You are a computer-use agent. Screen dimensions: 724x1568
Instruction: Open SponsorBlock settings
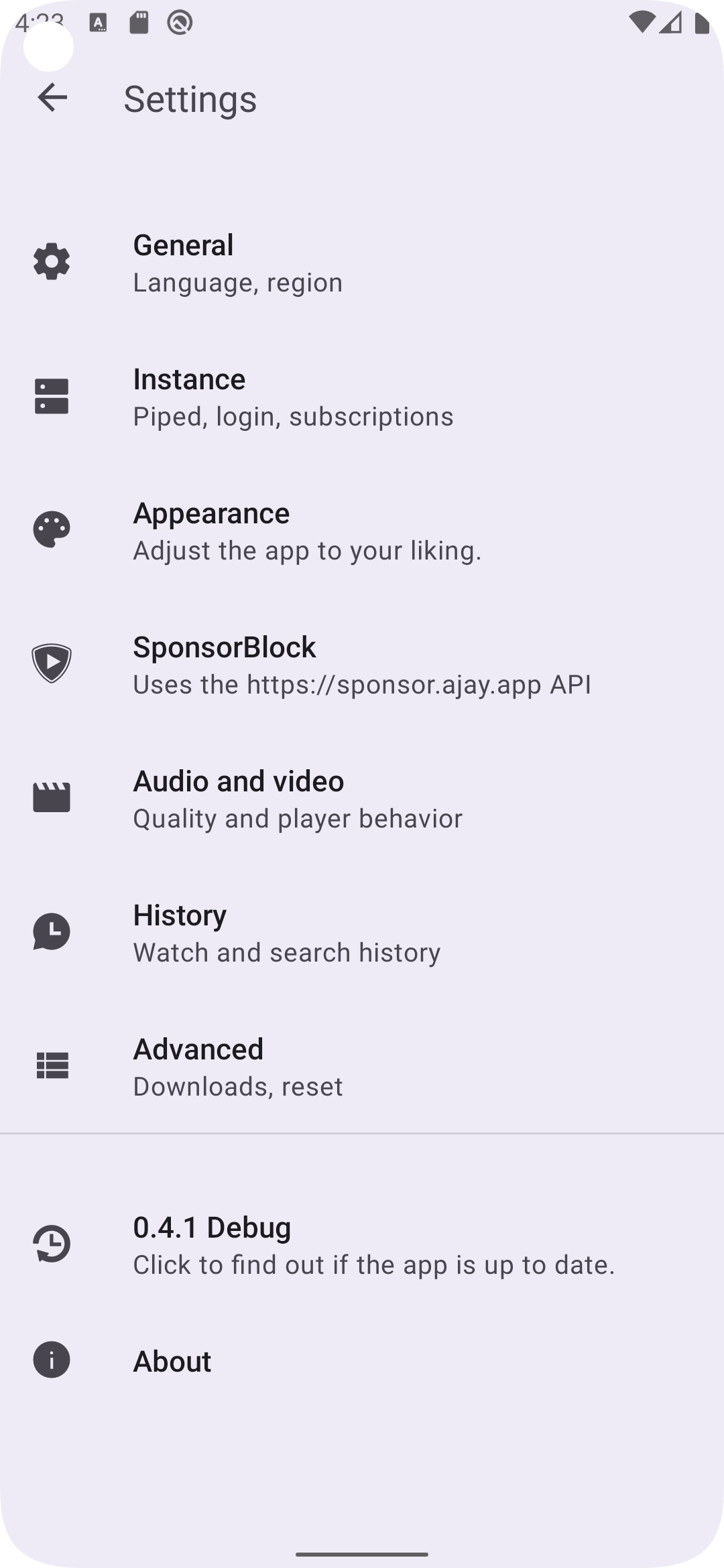[362, 665]
